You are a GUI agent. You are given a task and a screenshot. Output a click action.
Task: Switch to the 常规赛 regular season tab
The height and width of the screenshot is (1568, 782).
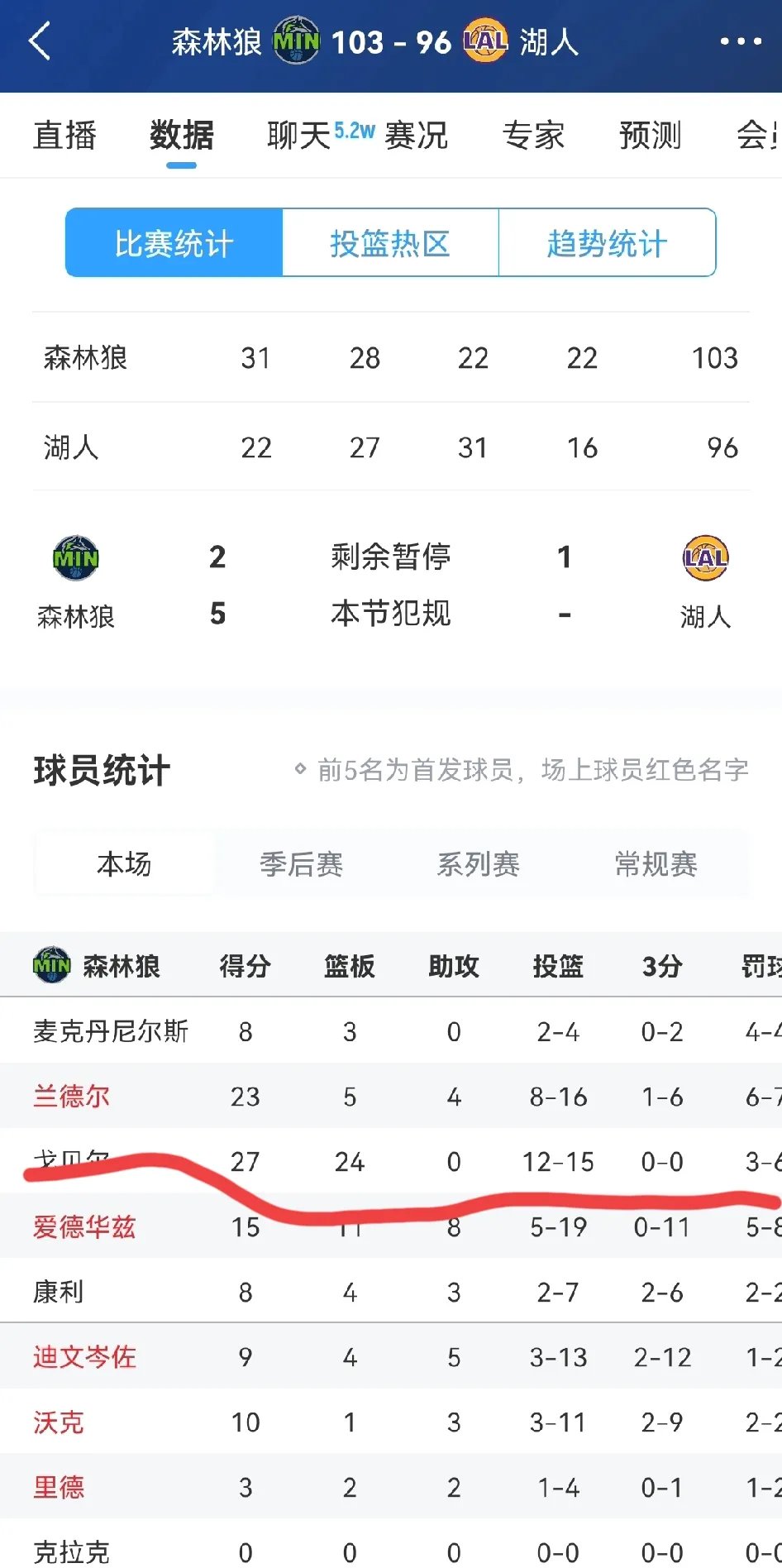pos(654,864)
